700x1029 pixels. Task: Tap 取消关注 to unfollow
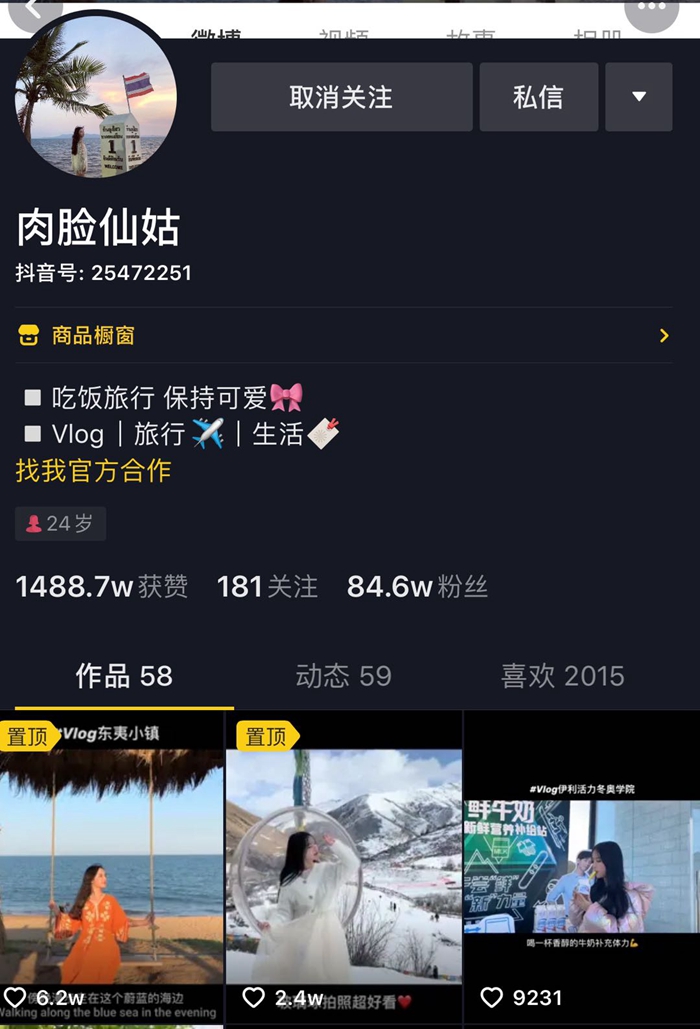pos(341,97)
